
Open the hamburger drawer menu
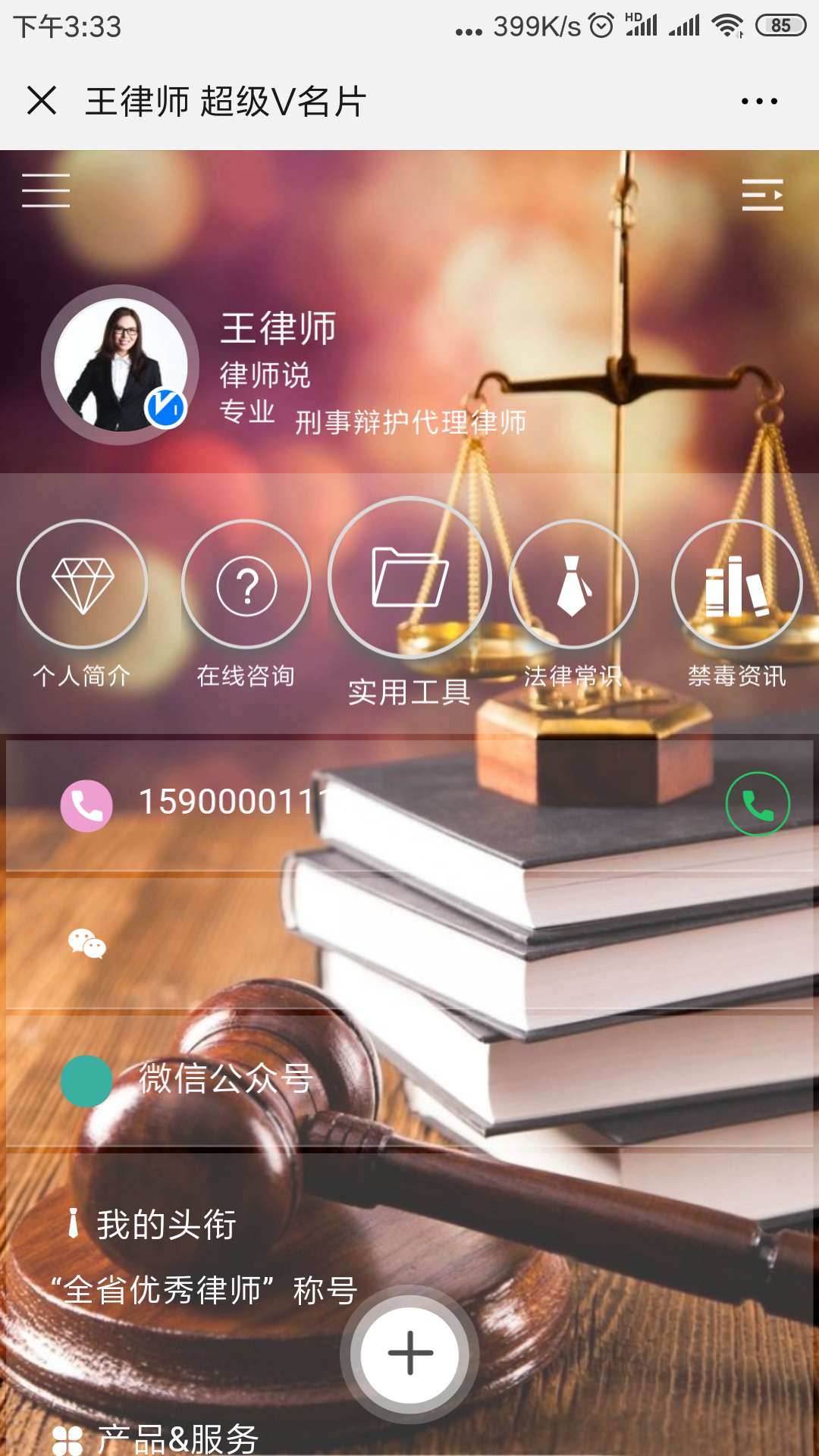[x=45, y=190]
